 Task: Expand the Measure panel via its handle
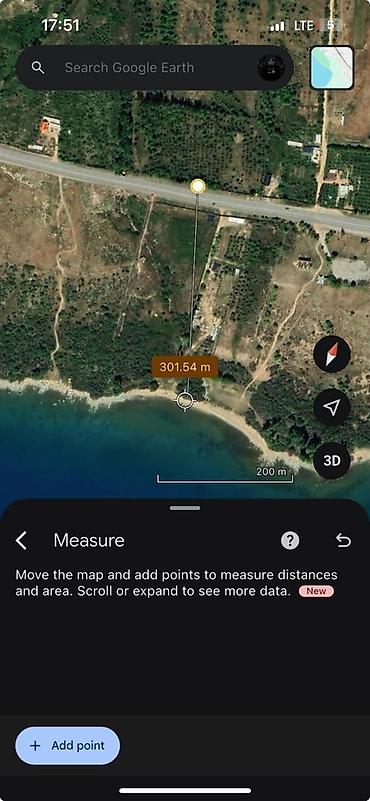click(x=185, y=508)
